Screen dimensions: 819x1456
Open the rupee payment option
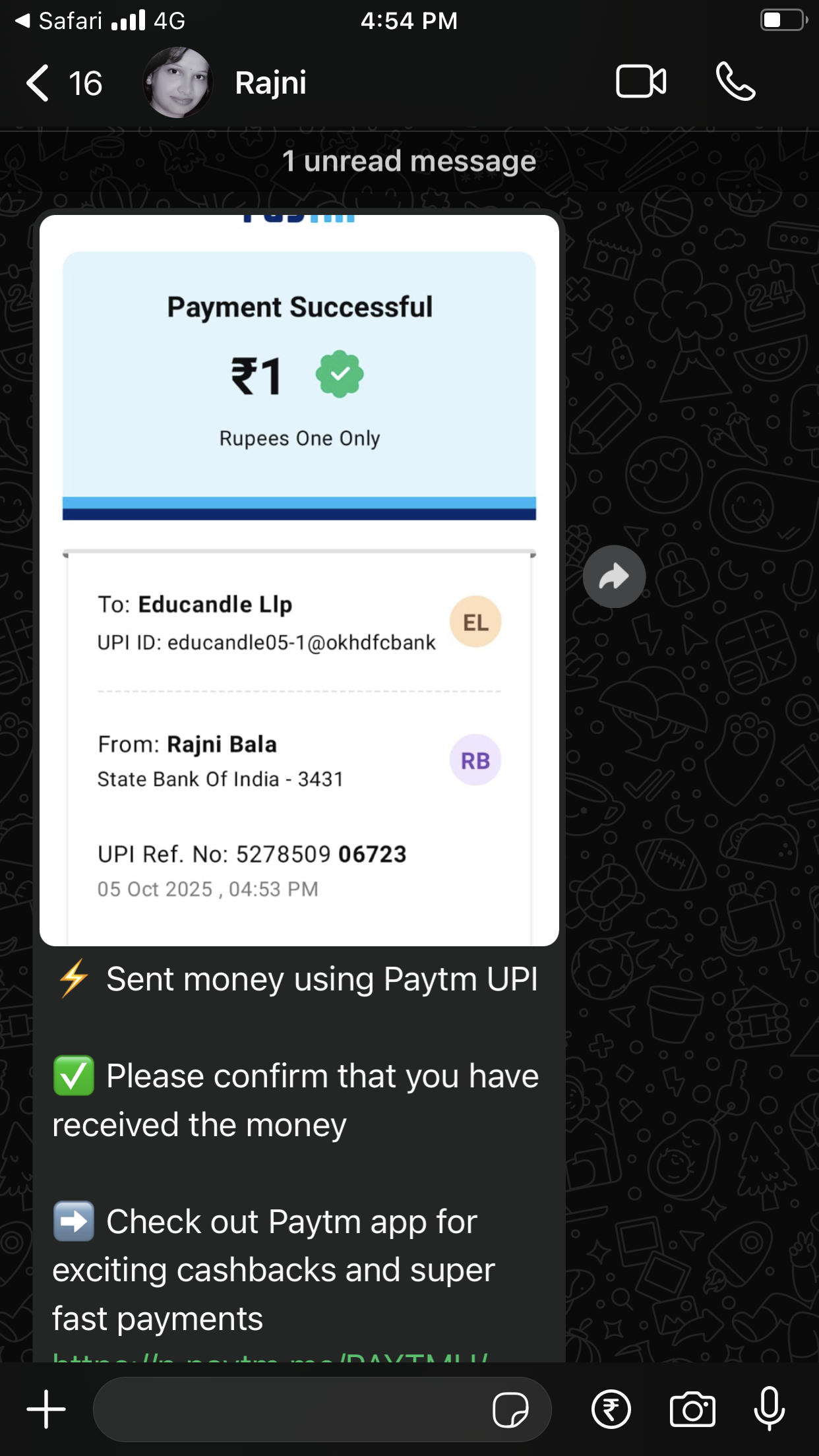tap(611, 1409)
